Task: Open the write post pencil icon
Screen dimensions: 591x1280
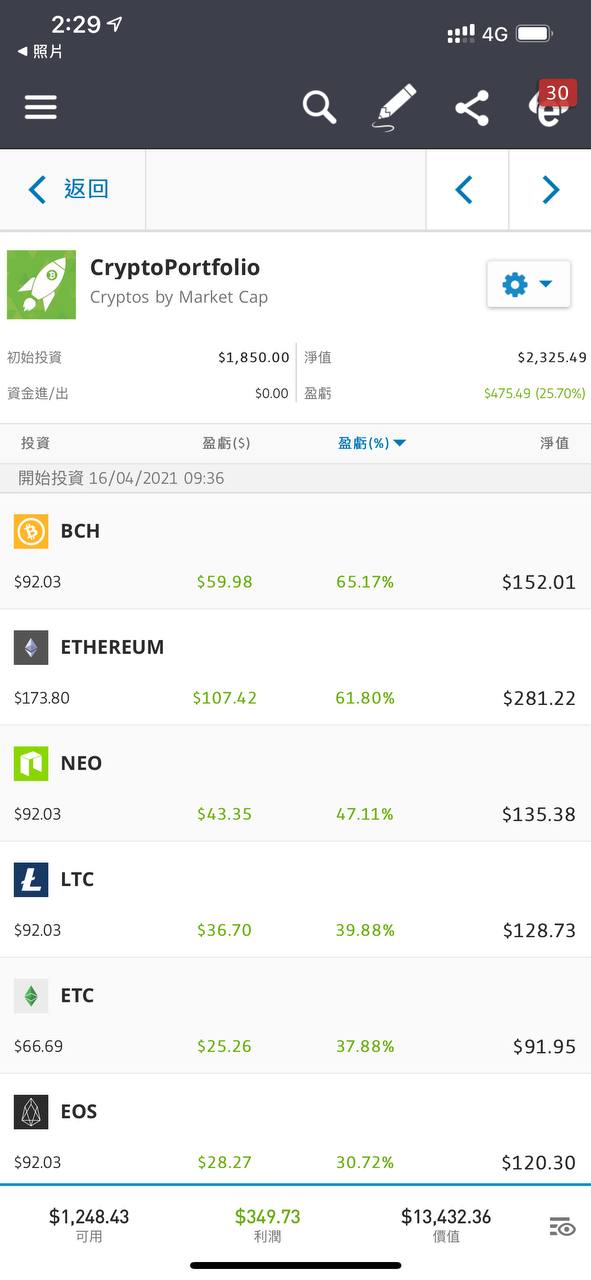Action: click(394, 106)
